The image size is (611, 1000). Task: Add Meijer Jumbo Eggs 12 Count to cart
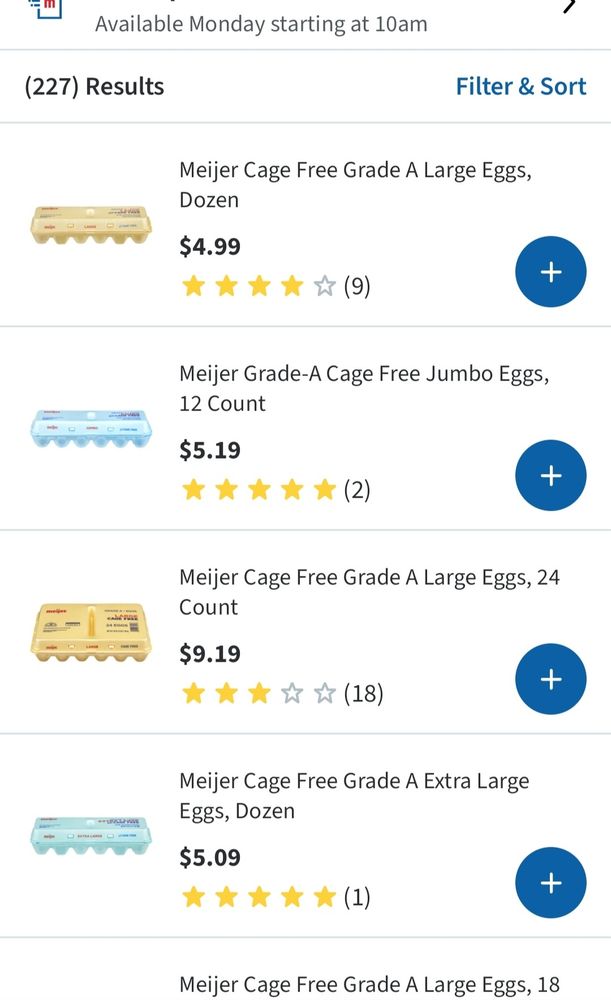point(550,476)
